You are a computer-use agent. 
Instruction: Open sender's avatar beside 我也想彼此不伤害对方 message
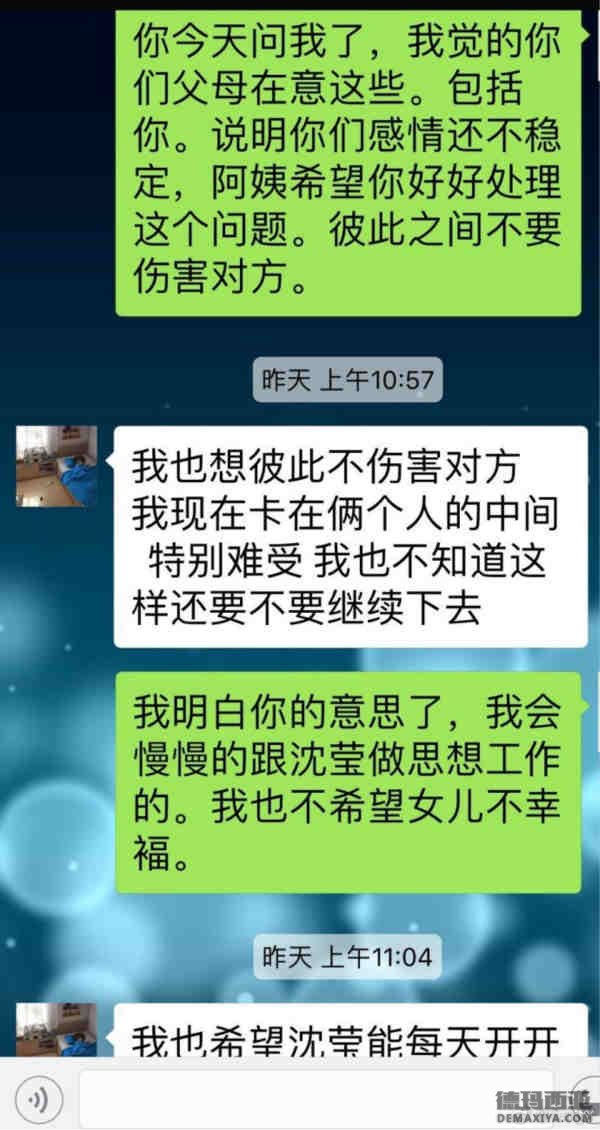pos(57,466)
